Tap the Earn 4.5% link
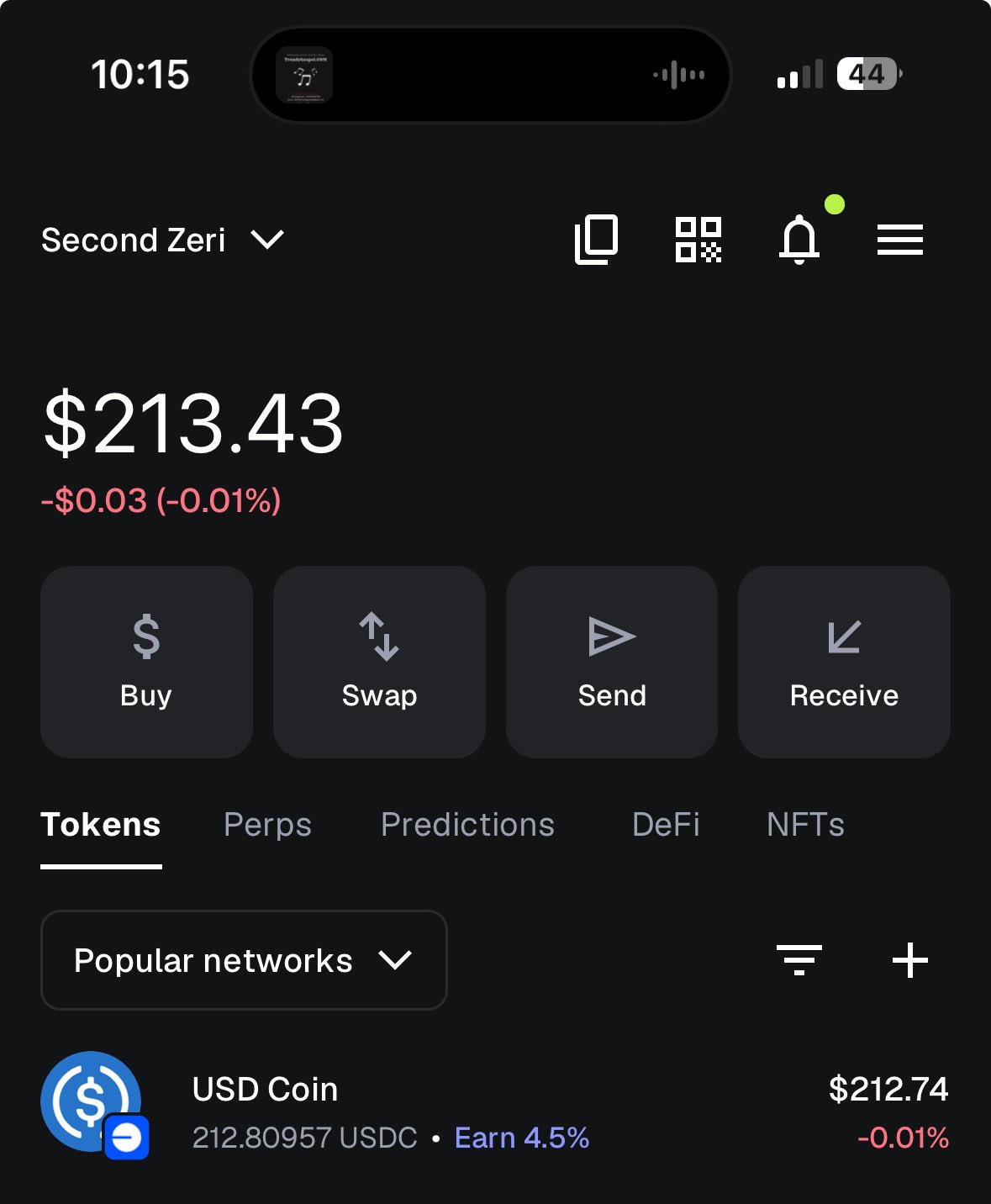991x1204 pixels. pos(522,1138)
